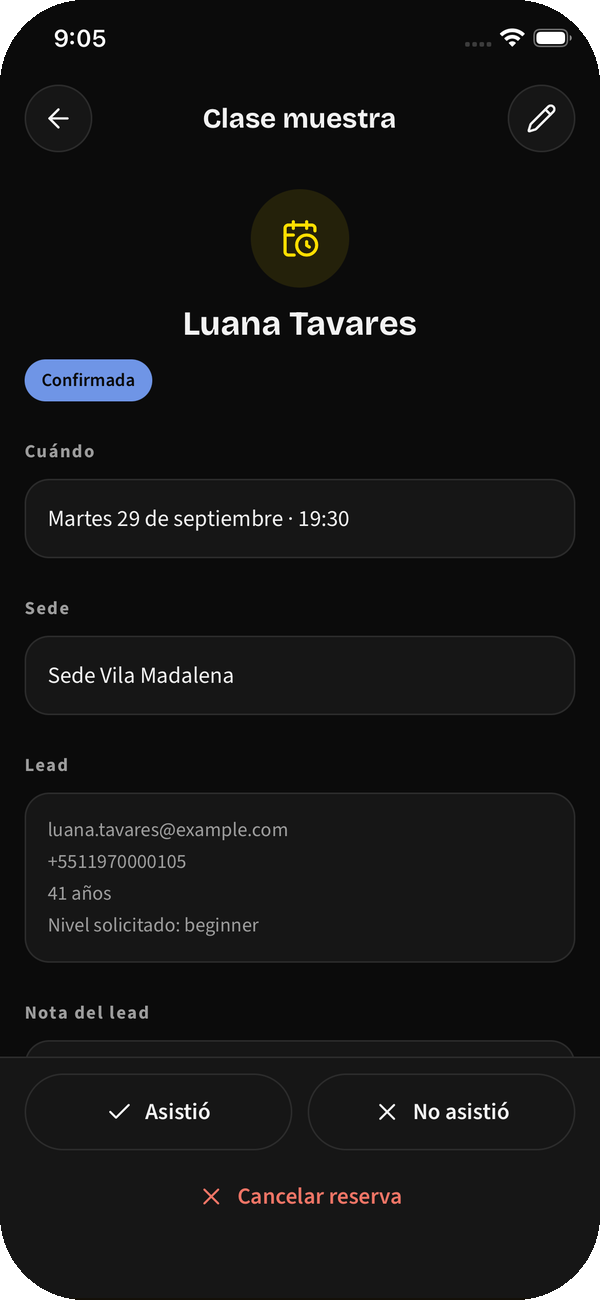Go back using the arrow button

(x=58, y=118)
